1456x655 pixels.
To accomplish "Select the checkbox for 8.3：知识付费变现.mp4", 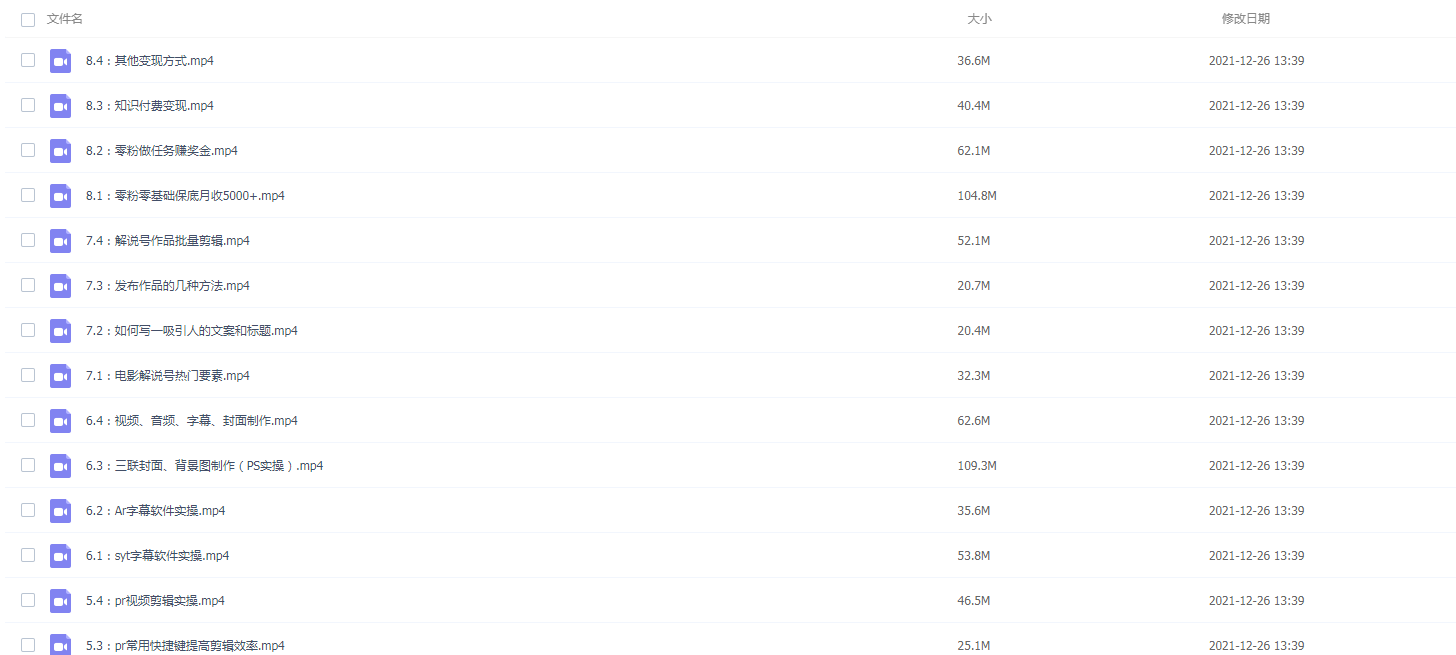I will [x=28, y=105].
